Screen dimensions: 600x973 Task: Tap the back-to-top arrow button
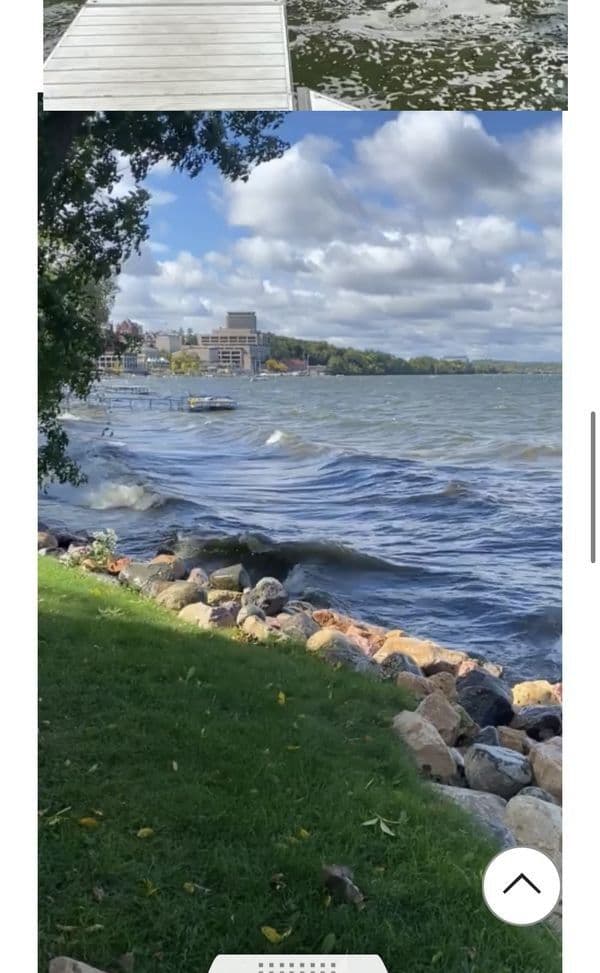click(x=521, y=885)
